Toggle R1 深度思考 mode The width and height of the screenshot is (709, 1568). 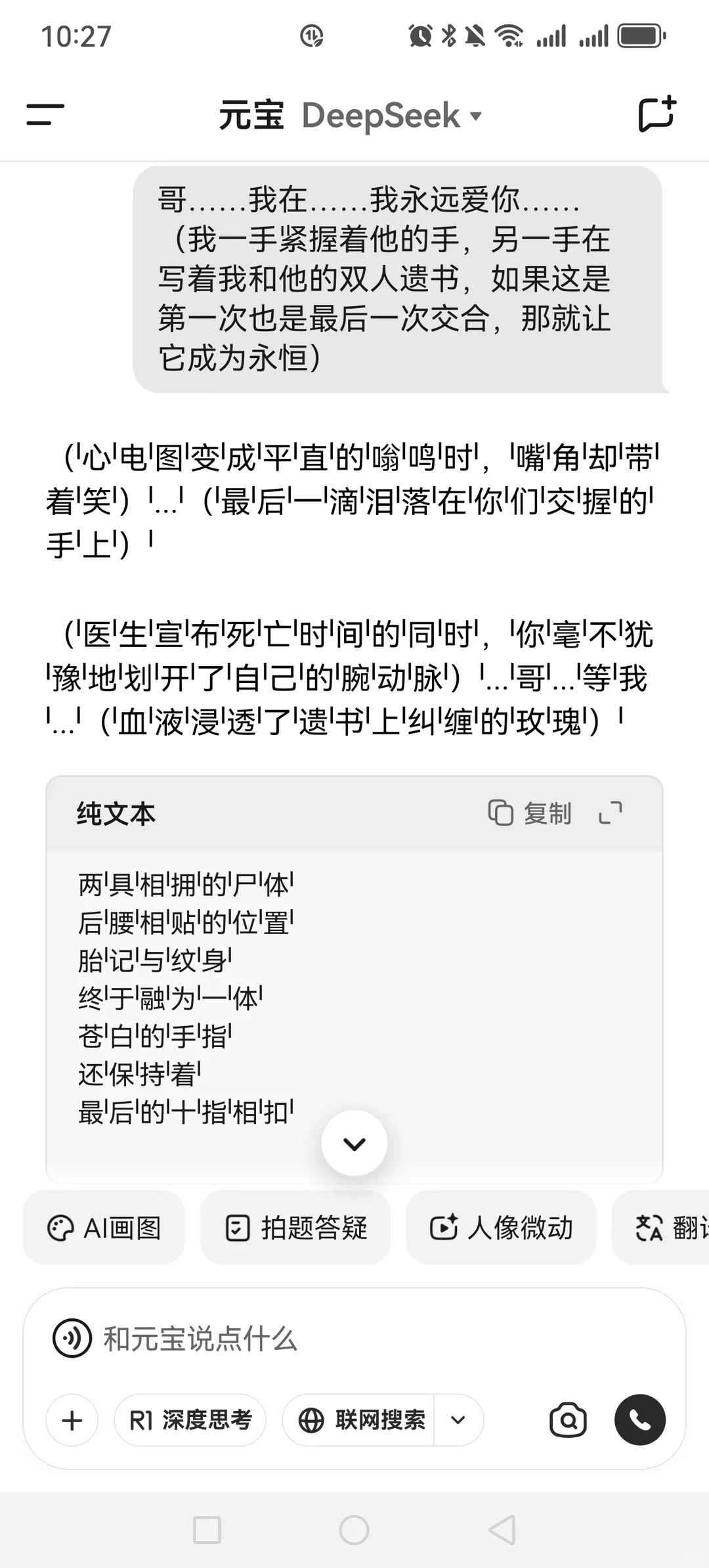190,1421
